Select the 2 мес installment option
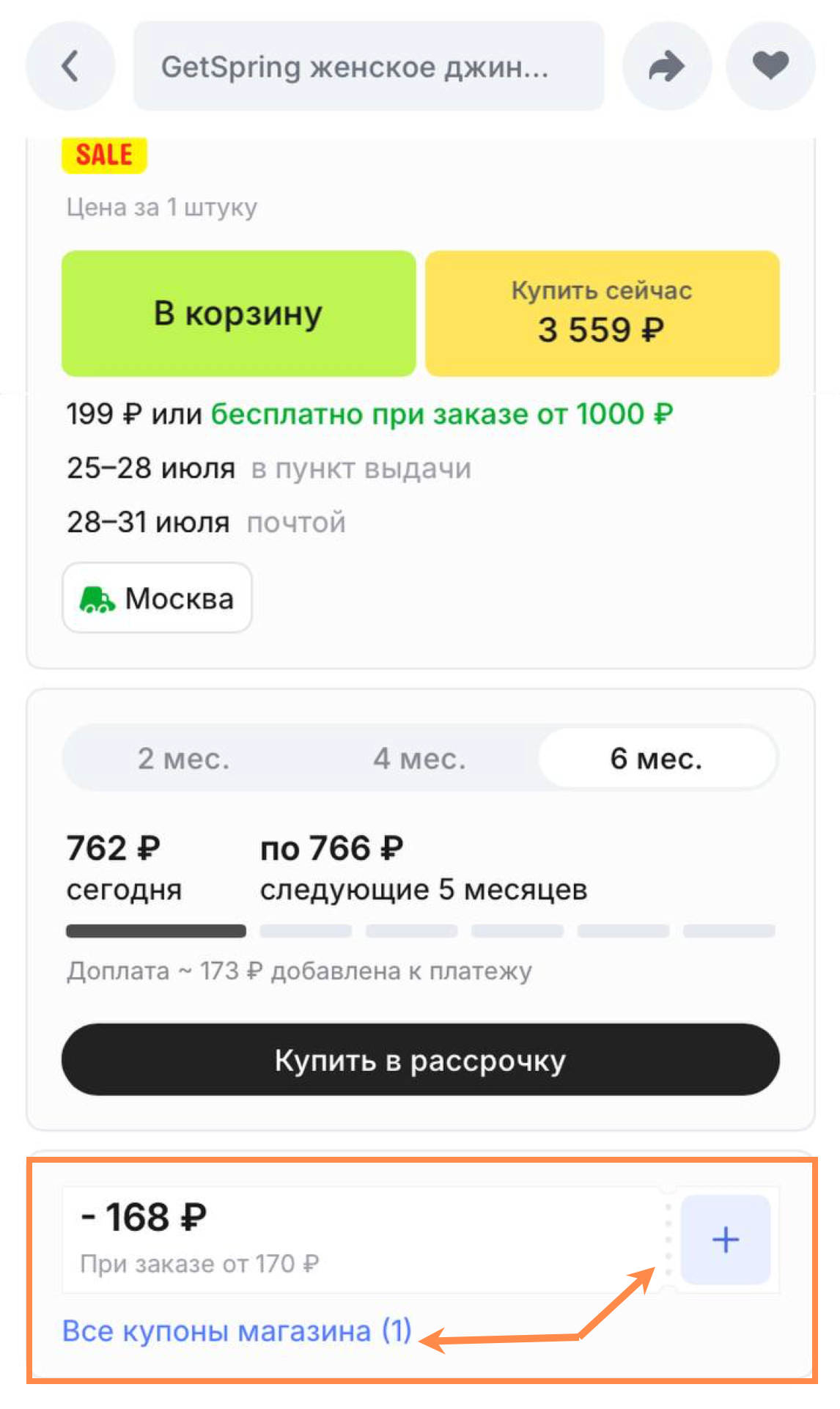 183,759
